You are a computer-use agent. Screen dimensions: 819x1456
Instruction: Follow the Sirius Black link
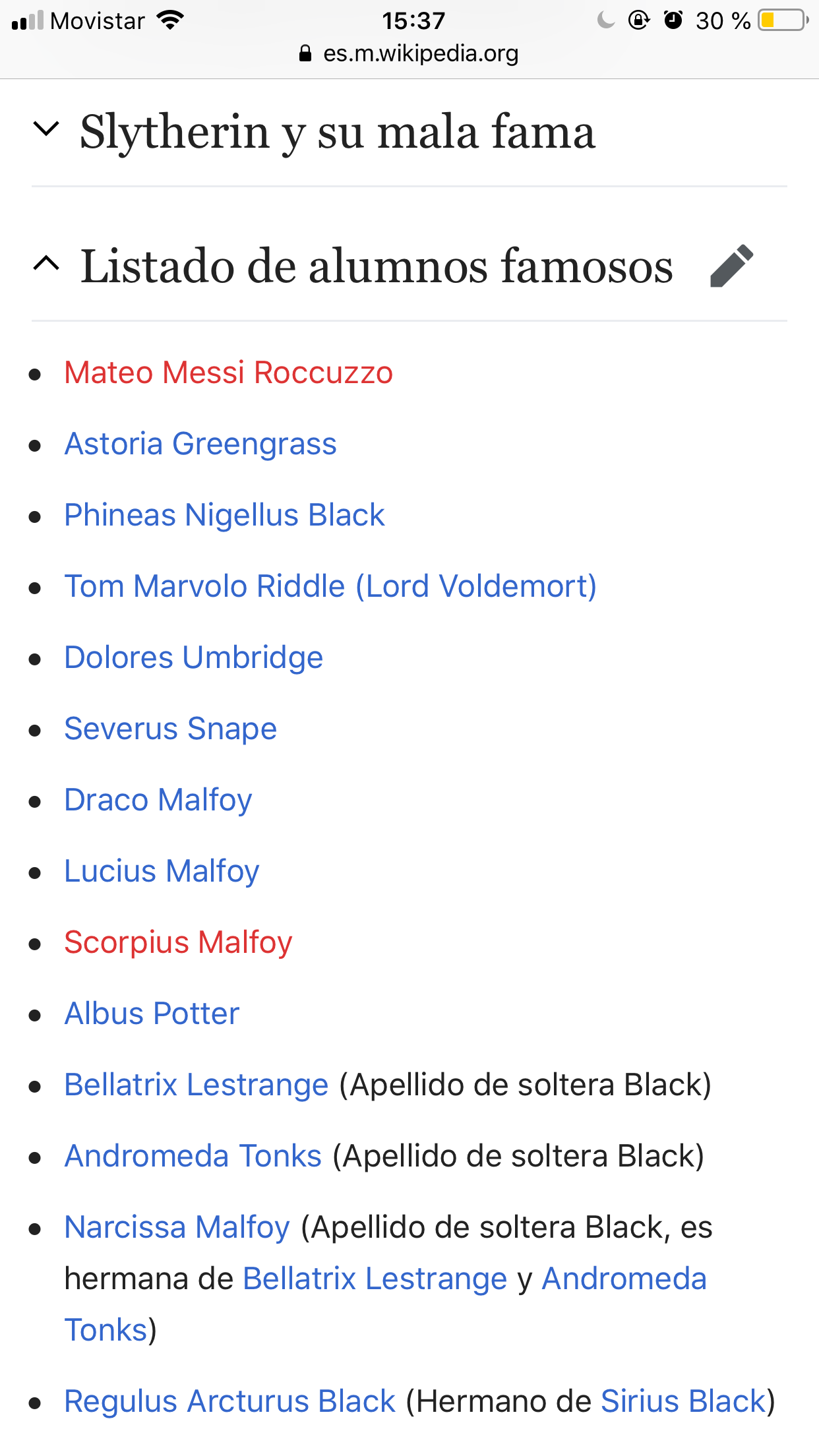click(x=683, y=1402)
